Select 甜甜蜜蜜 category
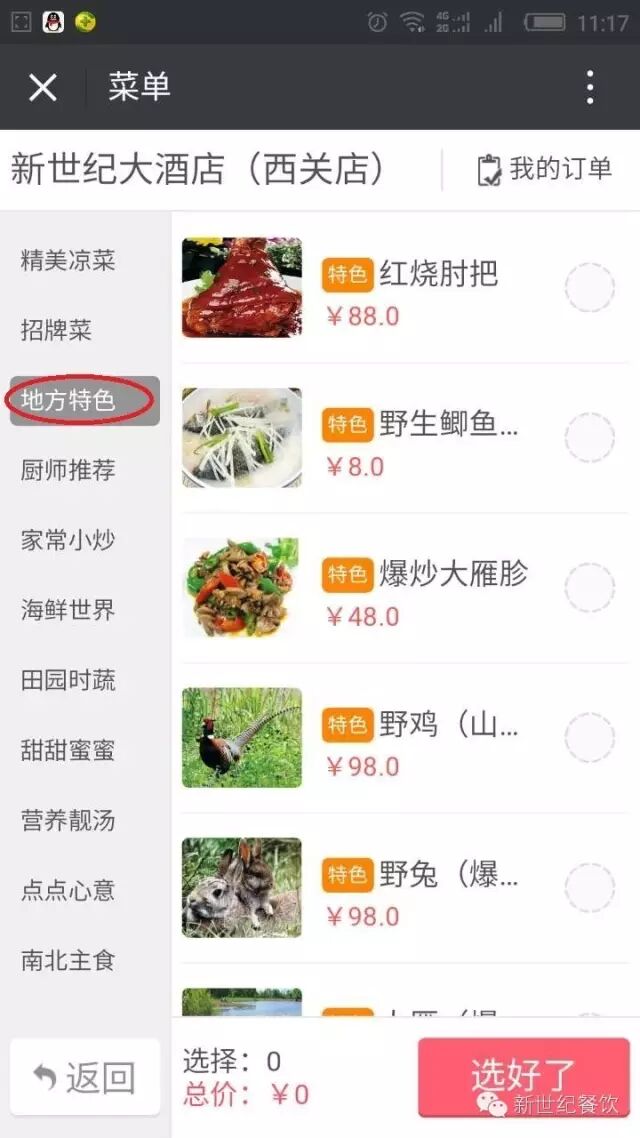640x1138 pixels. (68, 750)
